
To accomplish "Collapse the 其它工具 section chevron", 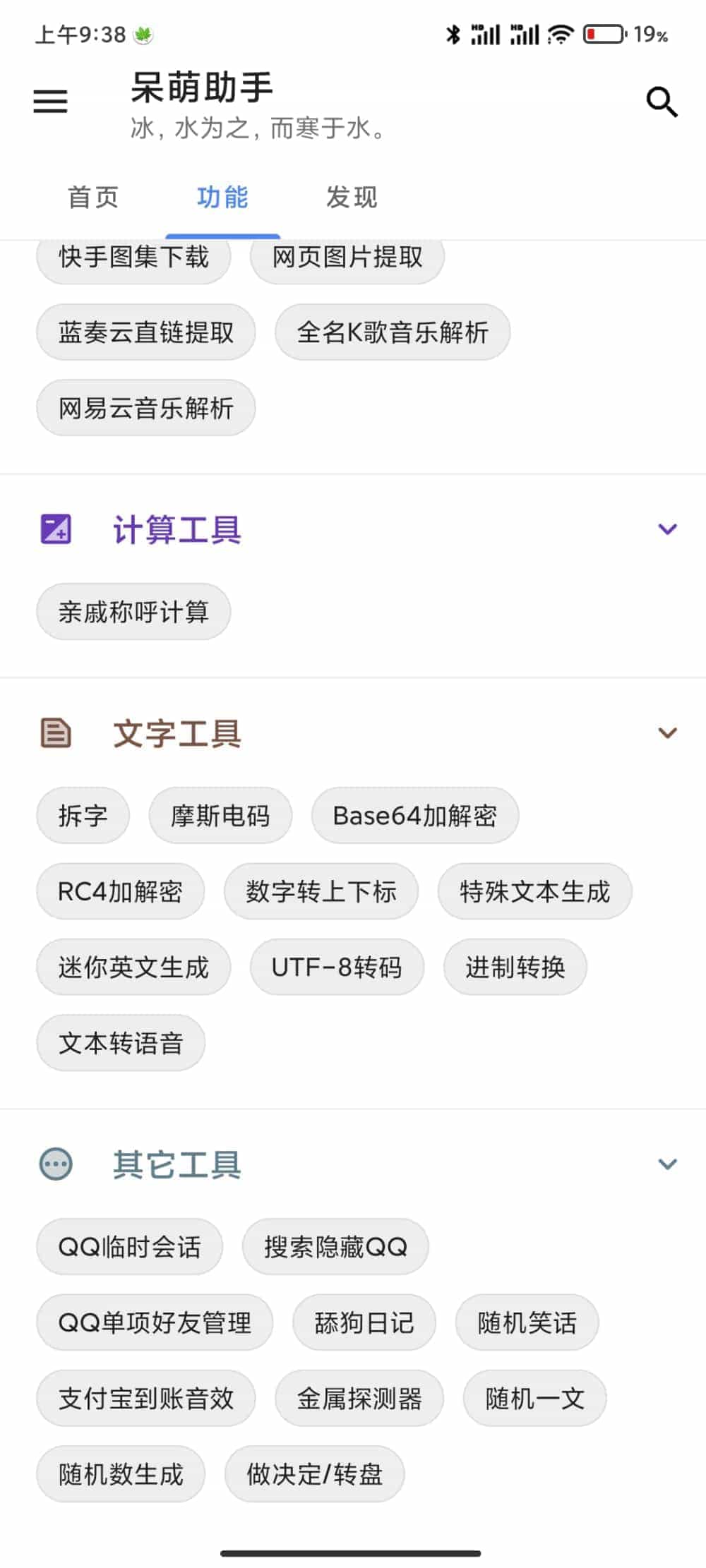I will coord(667,1164).
